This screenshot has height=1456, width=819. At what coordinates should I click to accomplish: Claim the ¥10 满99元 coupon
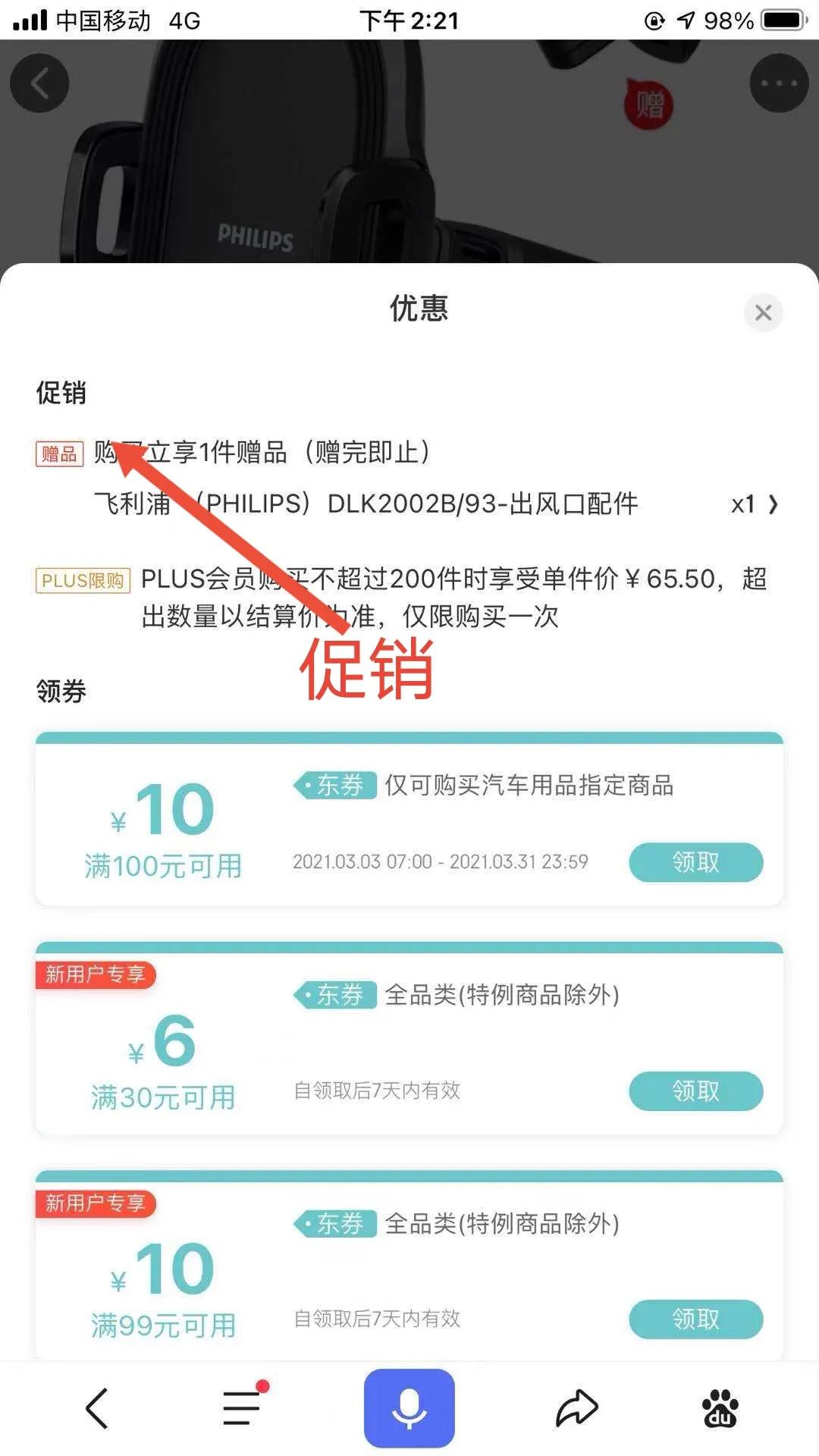[695, 1319]
